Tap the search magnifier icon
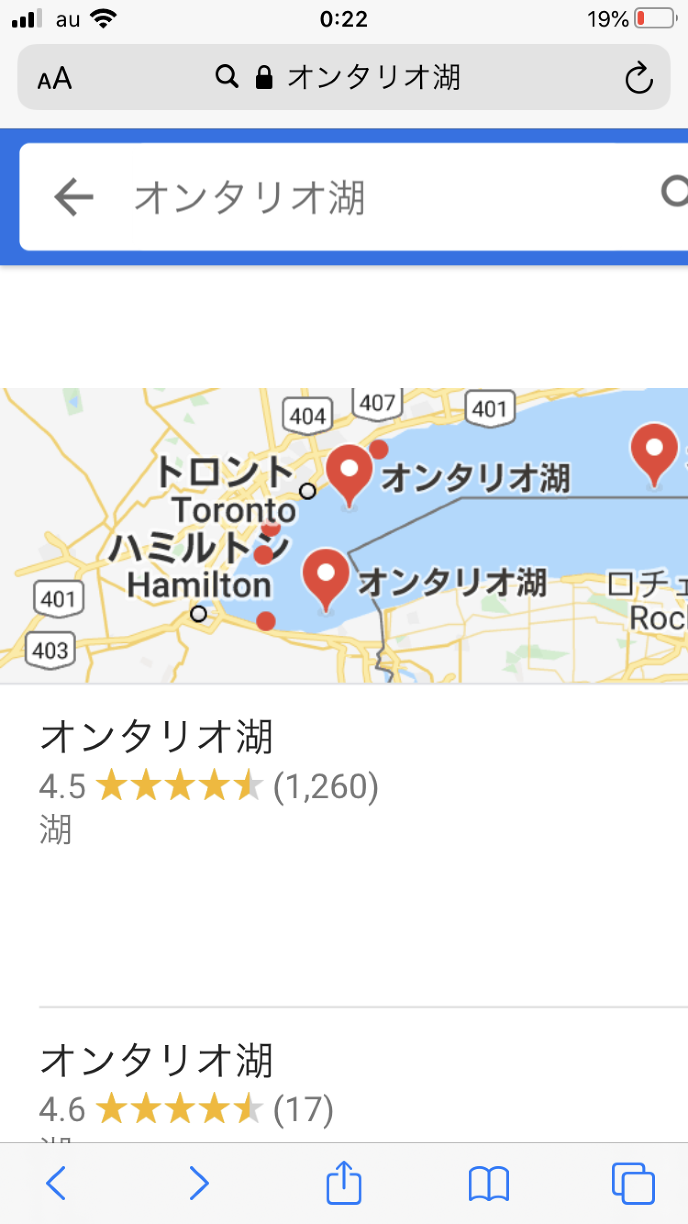Viewport: 688px width, 1224px height. (x=676, y=192)
